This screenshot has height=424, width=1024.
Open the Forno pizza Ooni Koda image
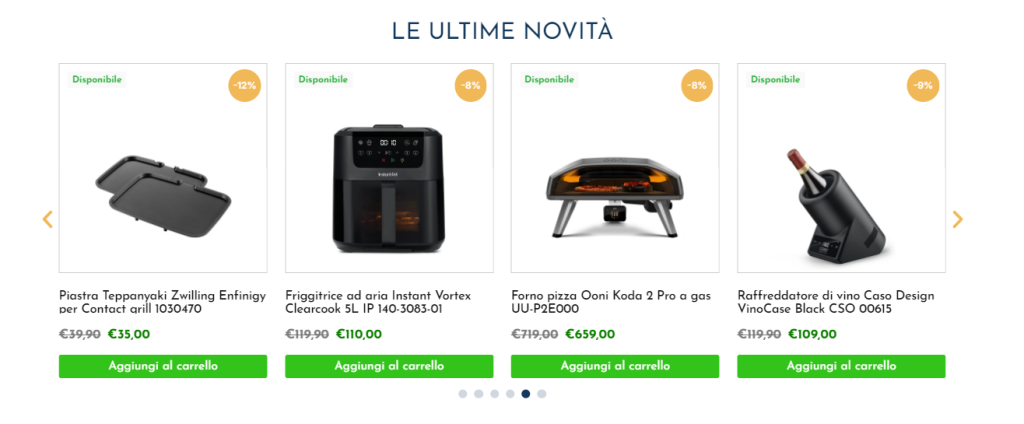(x=615, y=188)
